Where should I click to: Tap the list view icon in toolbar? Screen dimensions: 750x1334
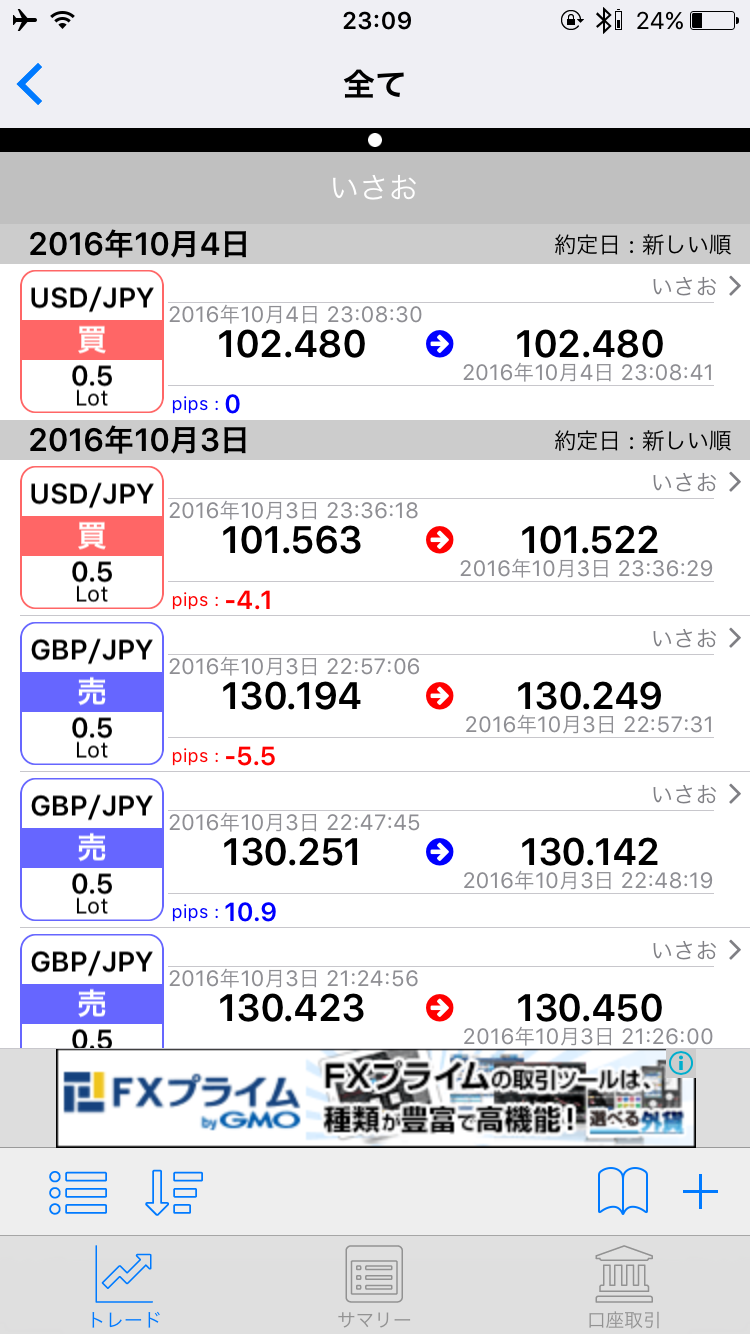tap(78, 1192)
